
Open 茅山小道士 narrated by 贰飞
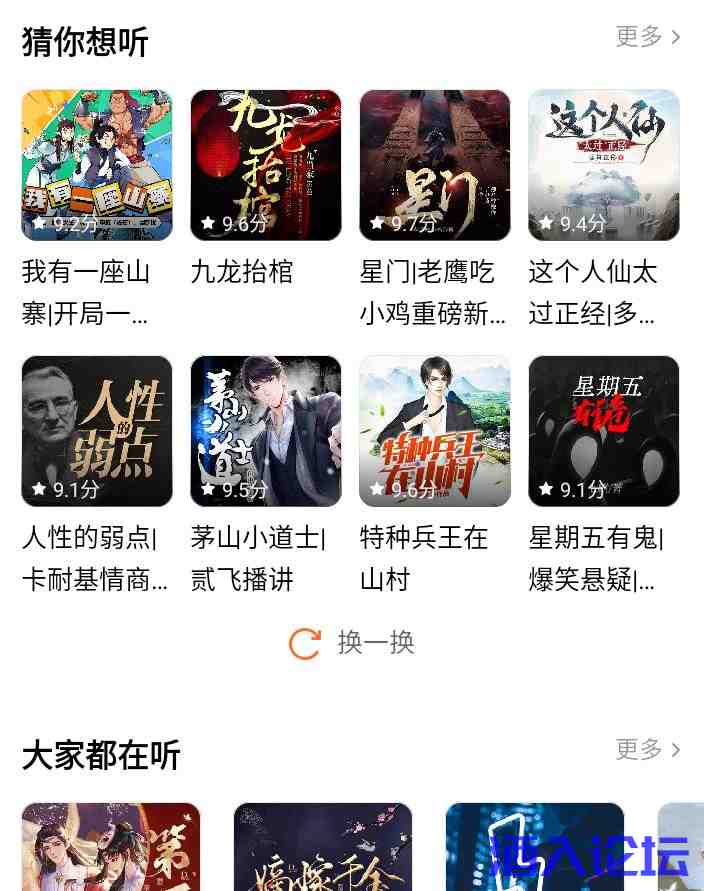click(x=266, y=432)
